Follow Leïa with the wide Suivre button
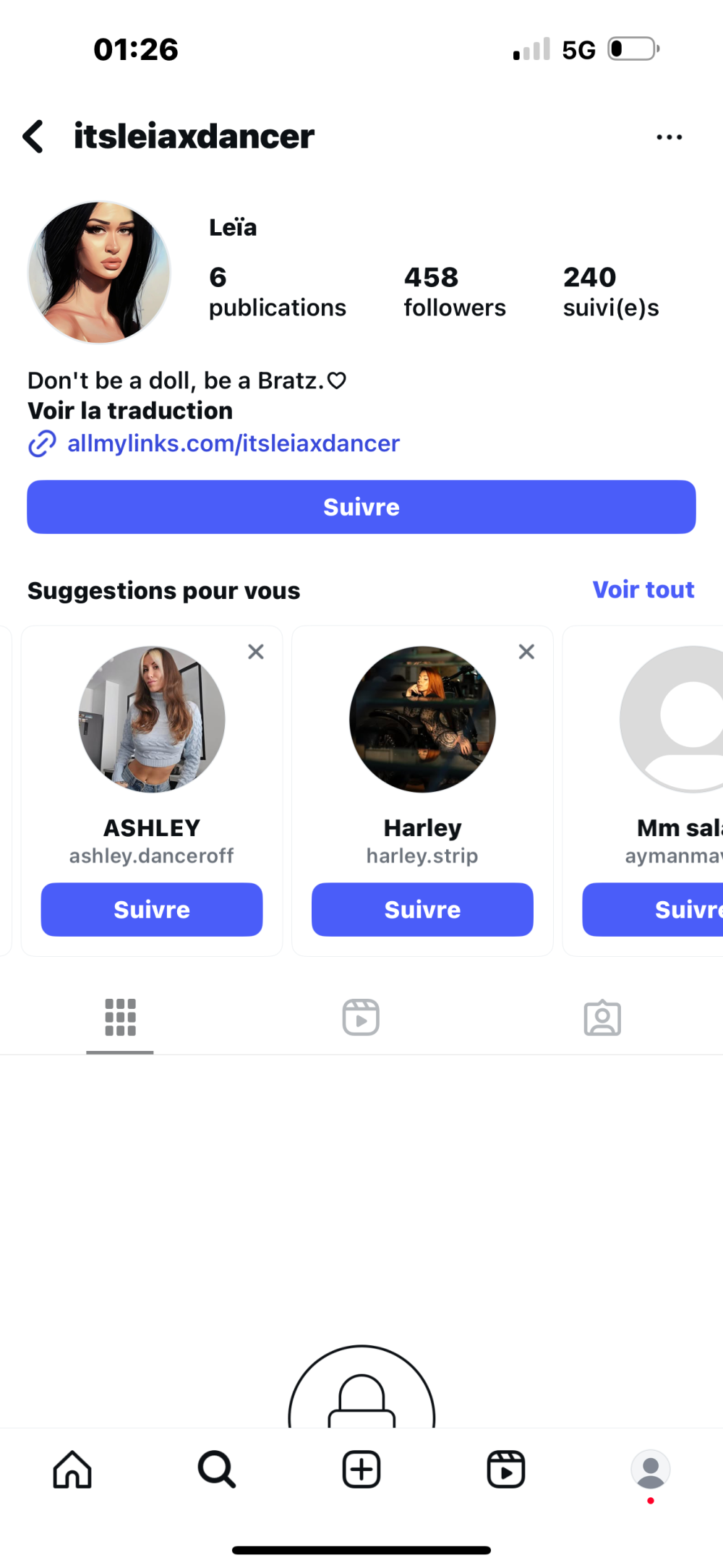Image resolution: width=723 pixels, height=1568 pixels. 361,507
